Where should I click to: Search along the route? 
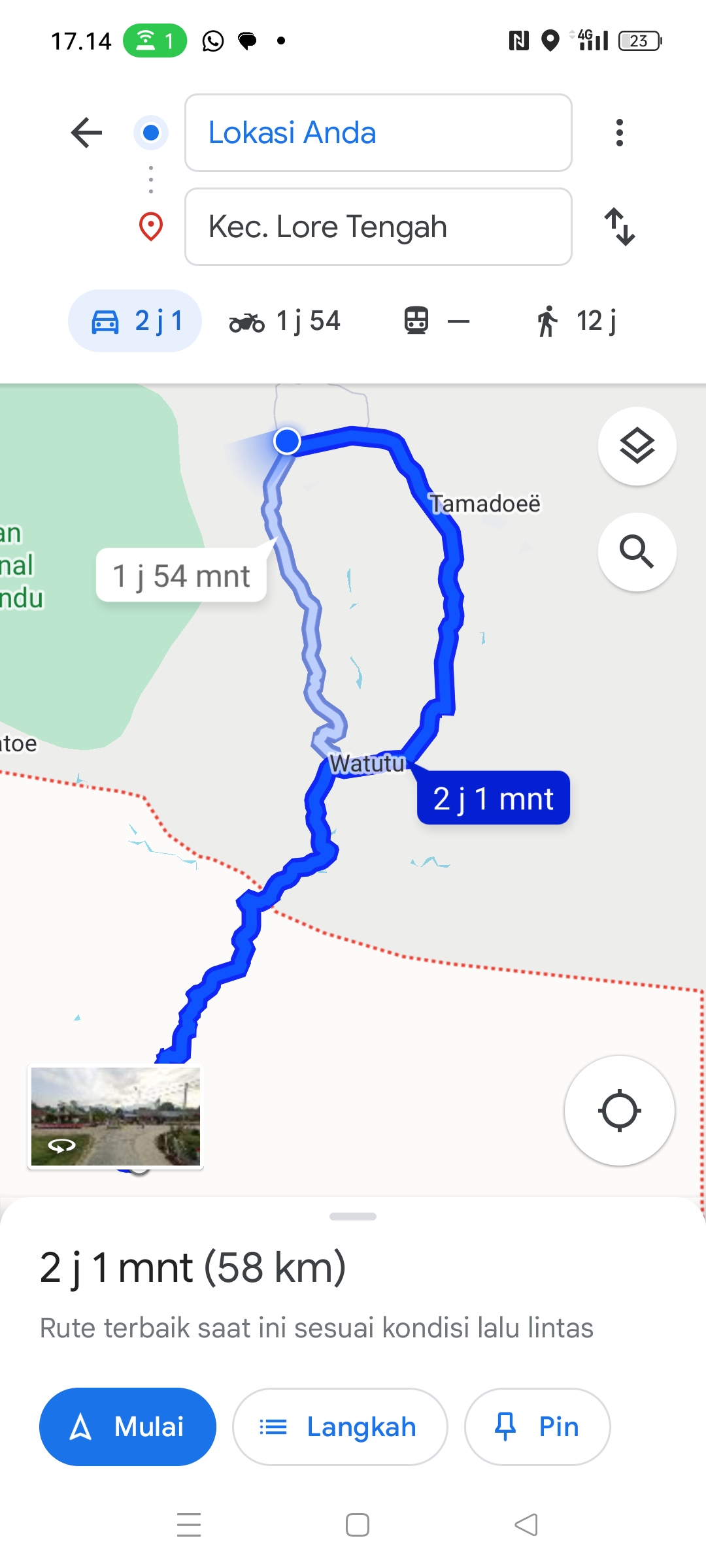pyautogui.click(x=637, y=552)
